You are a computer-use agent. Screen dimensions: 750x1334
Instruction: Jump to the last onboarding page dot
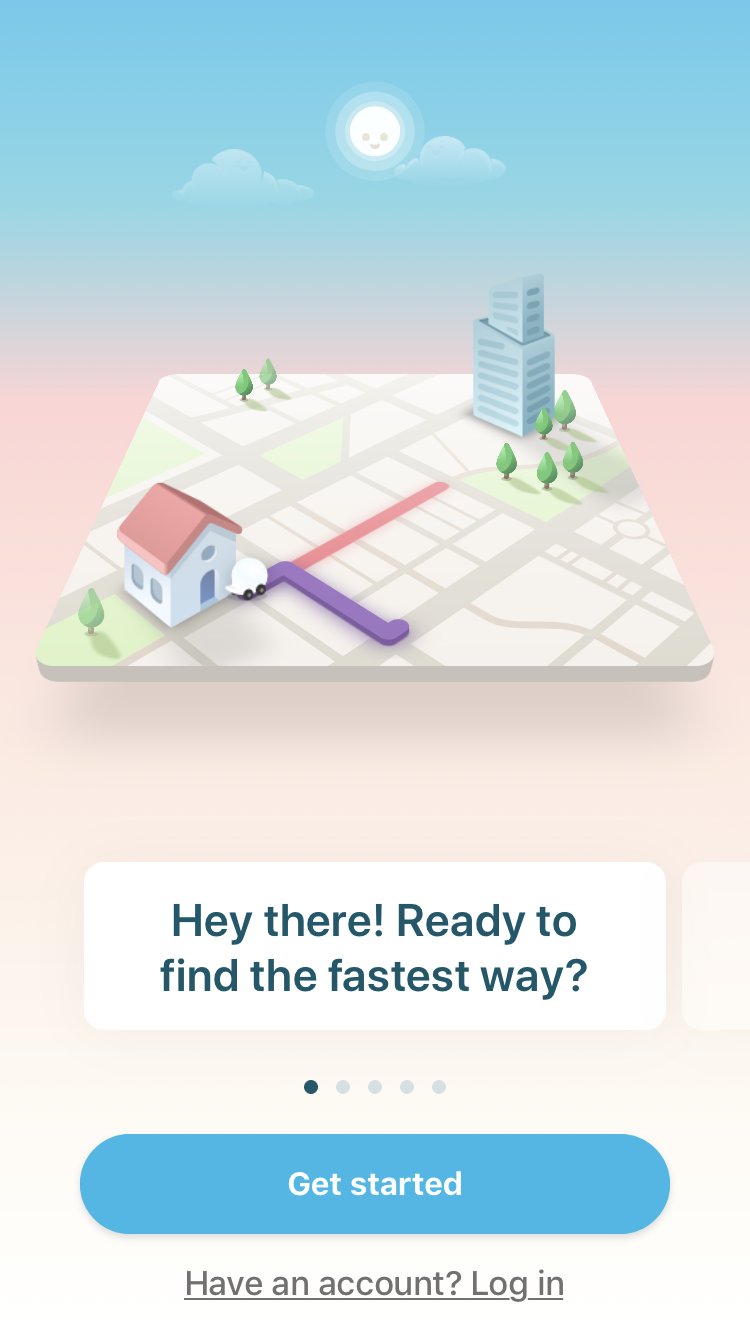[439, 1087]
